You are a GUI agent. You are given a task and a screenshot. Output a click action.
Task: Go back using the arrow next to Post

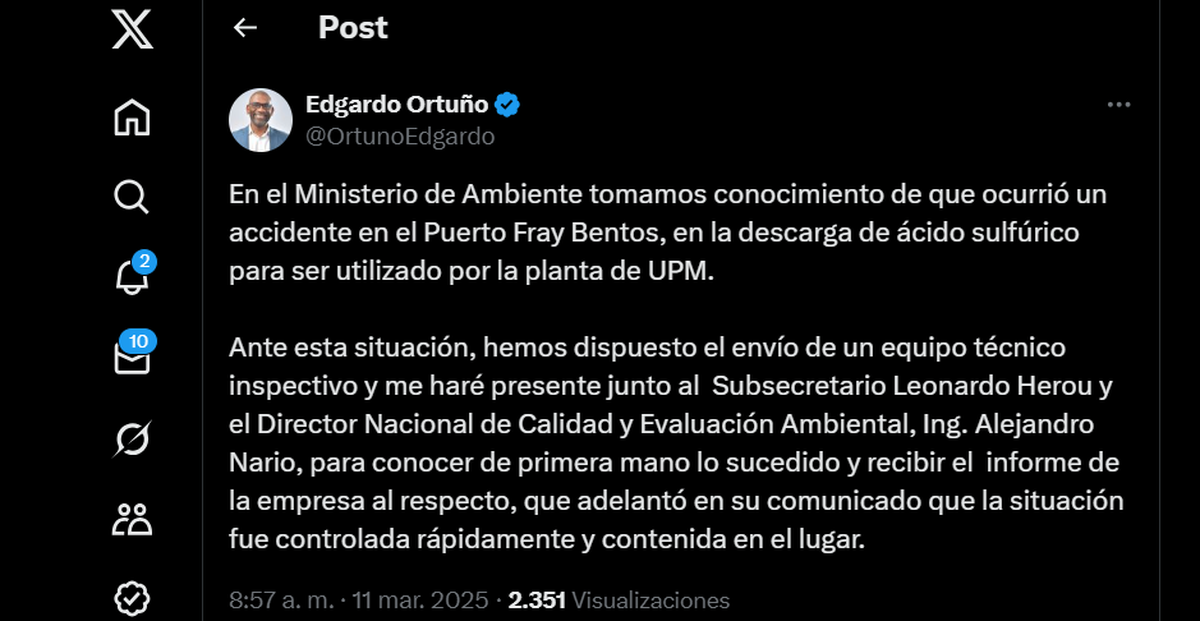click(245, 28)
